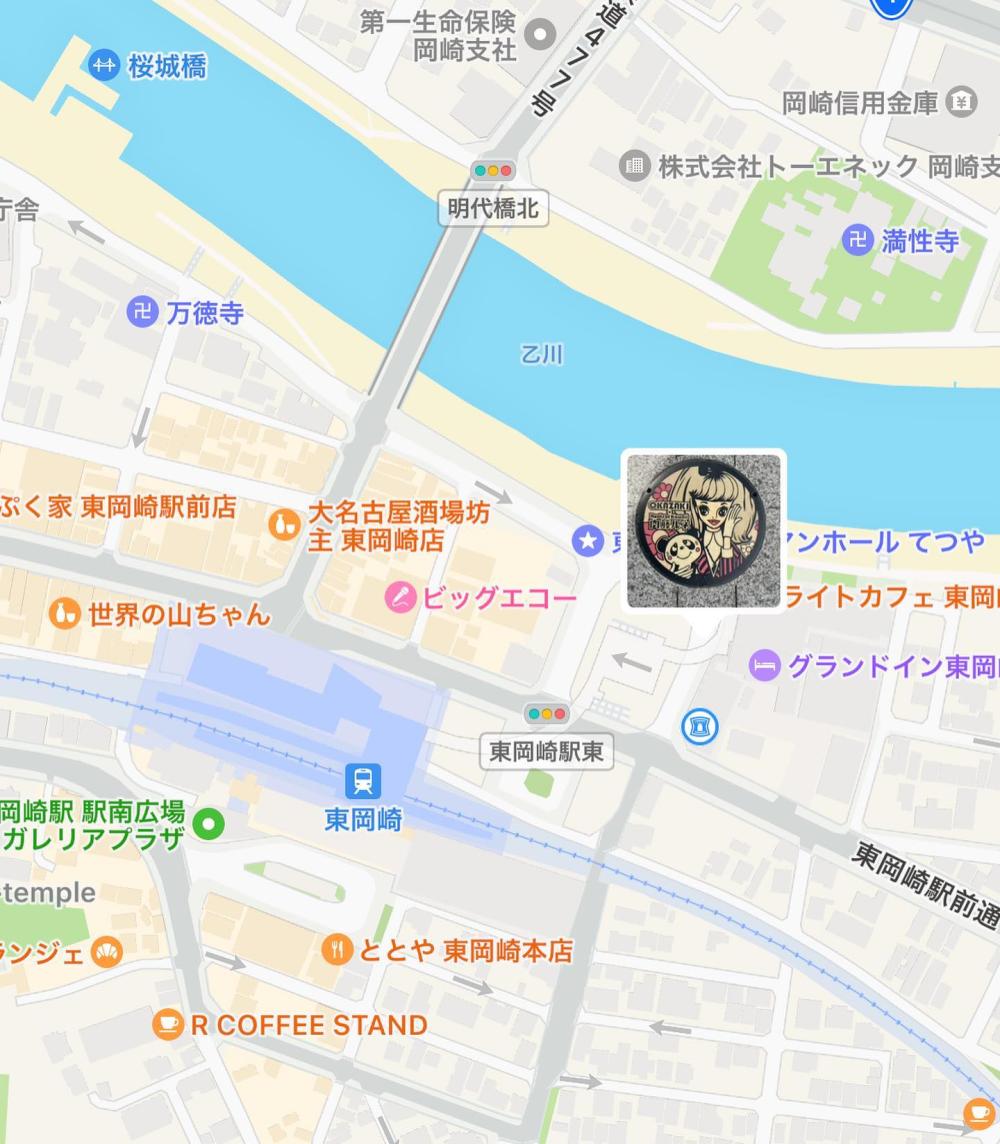
Task: Select the ガレリアプラザ green marker
Action: (x=209, y=825)
